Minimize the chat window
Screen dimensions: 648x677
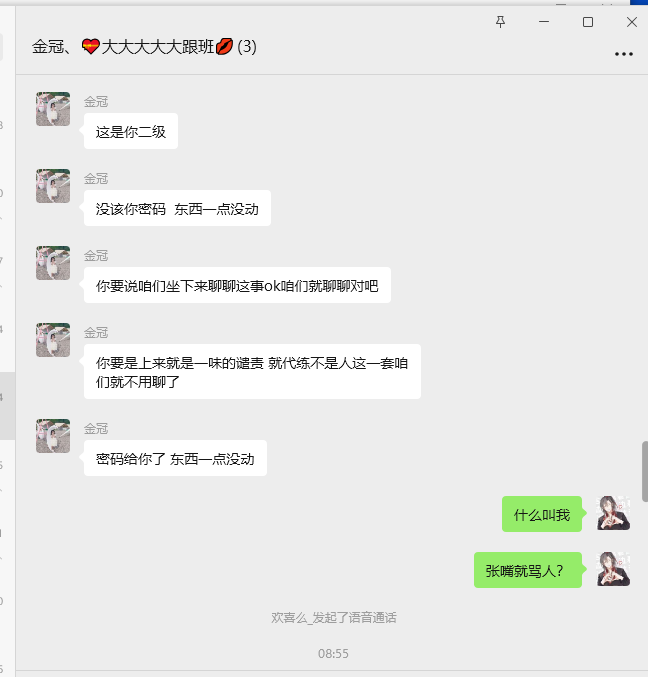click(544, 22)
